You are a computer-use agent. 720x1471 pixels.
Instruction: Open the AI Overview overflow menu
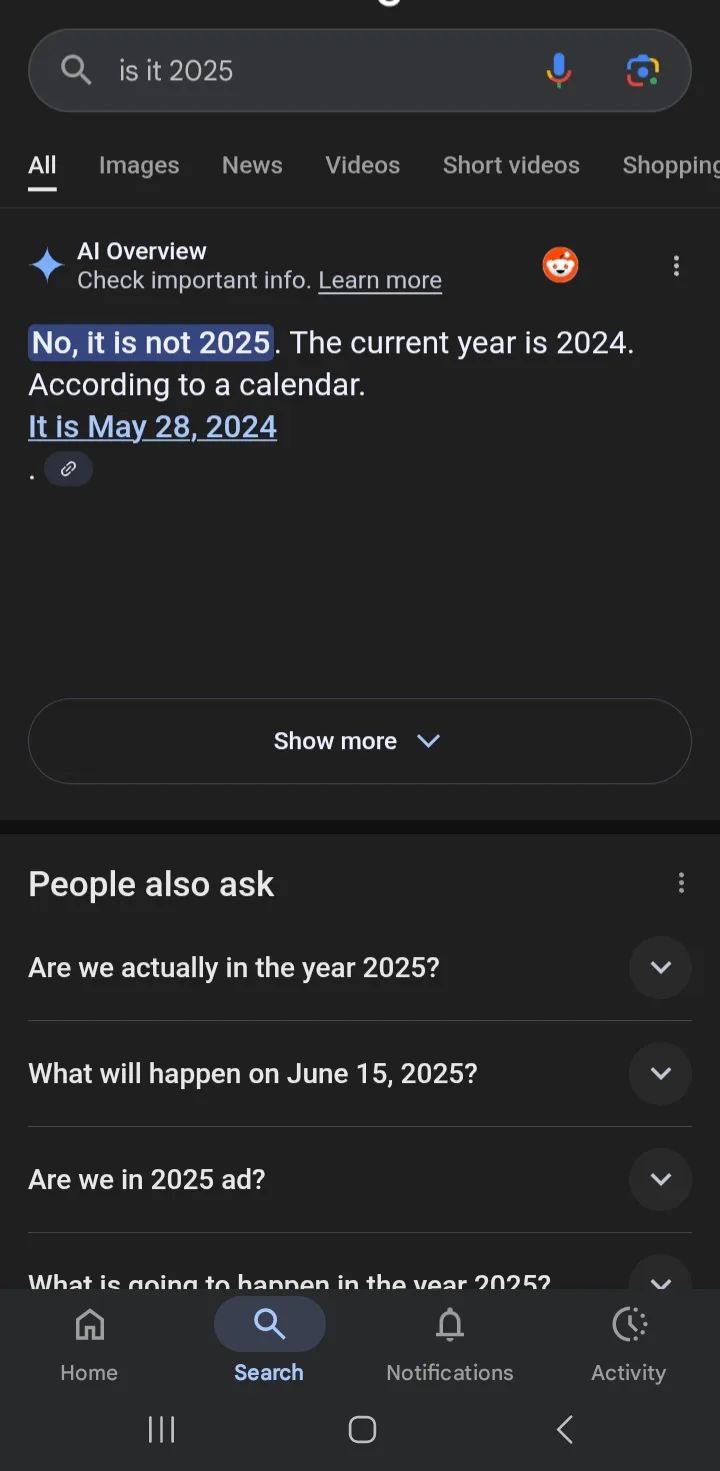[676, 265]
